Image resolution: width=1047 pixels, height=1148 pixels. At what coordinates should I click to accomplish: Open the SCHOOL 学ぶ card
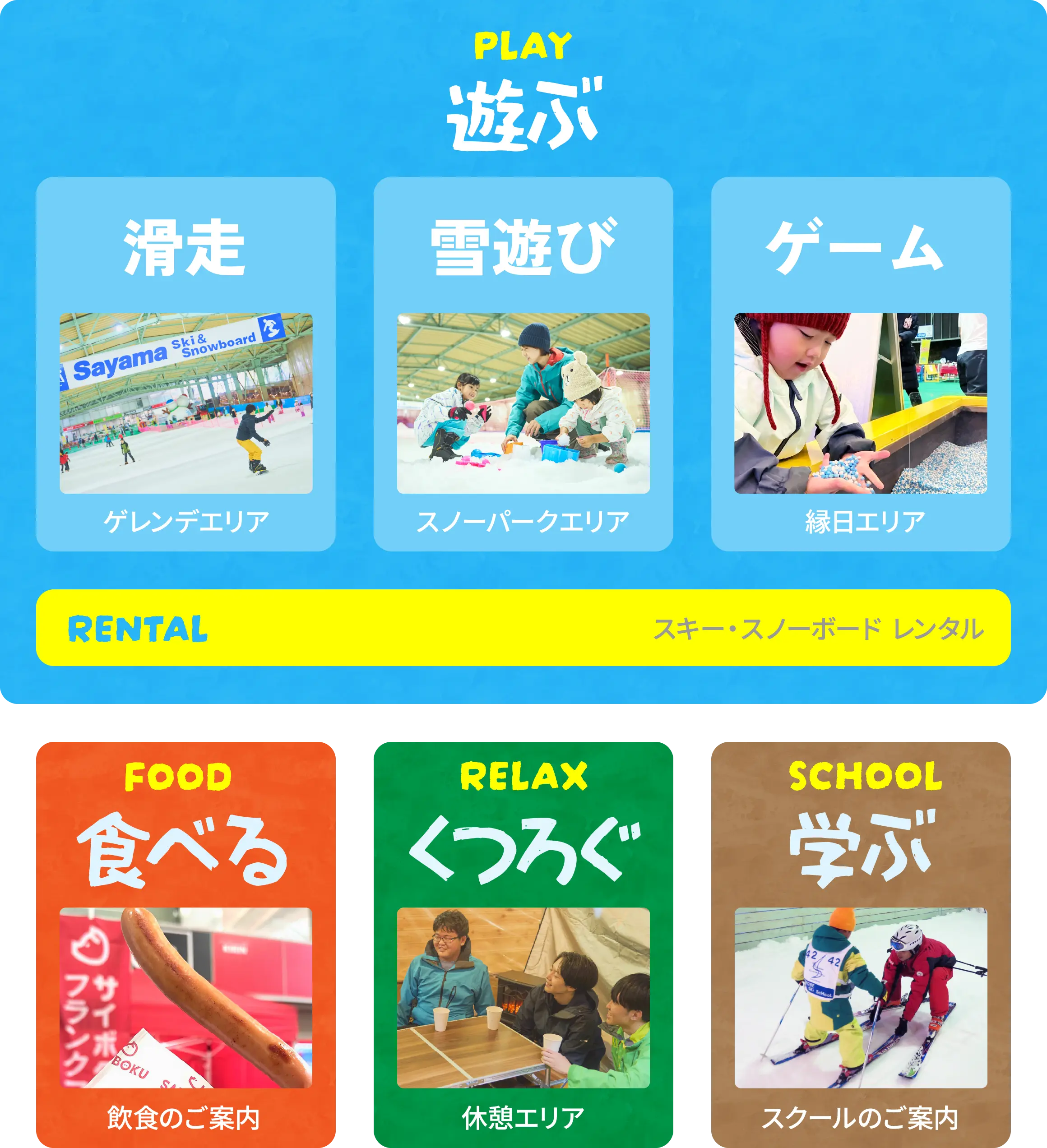(860, 945)
